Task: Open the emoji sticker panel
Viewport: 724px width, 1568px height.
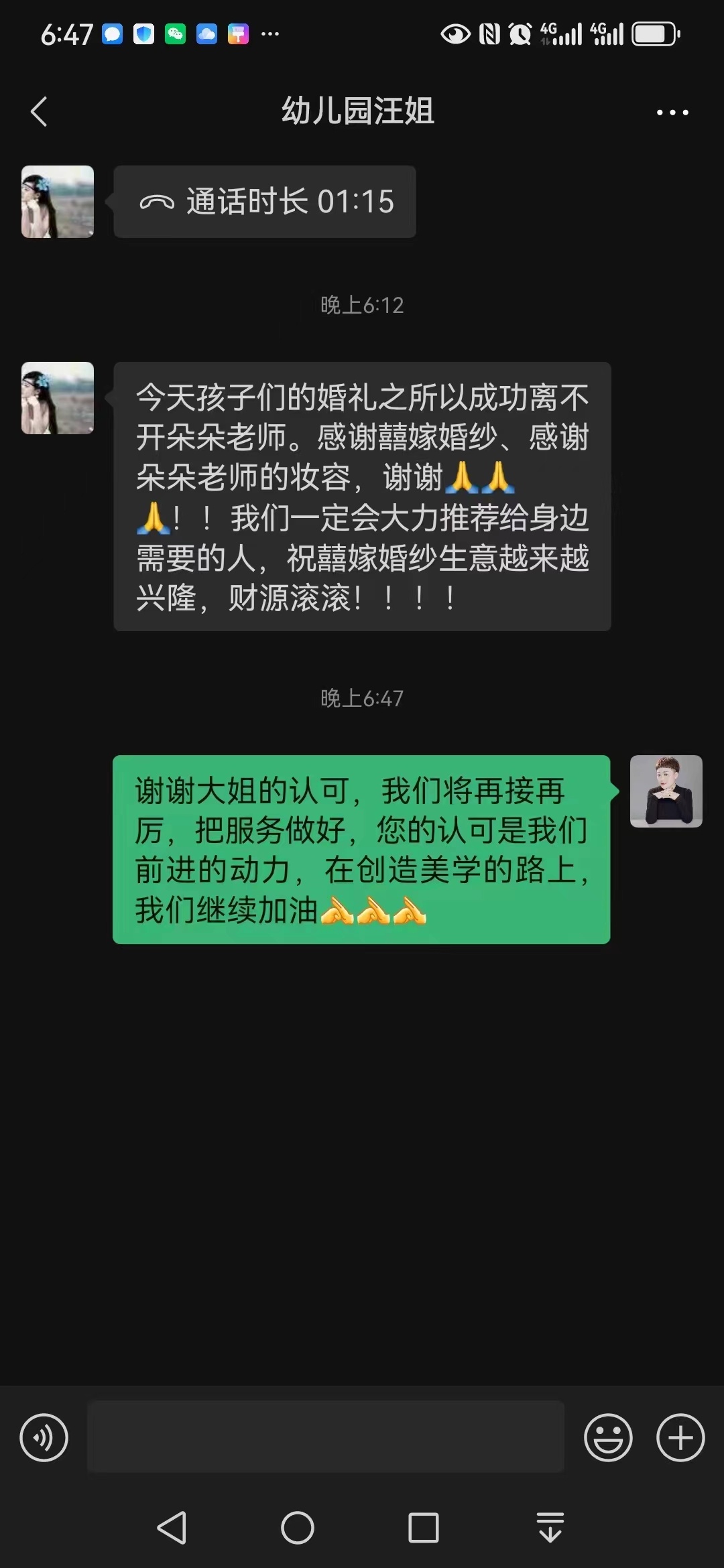Action: click(608, 1437)
